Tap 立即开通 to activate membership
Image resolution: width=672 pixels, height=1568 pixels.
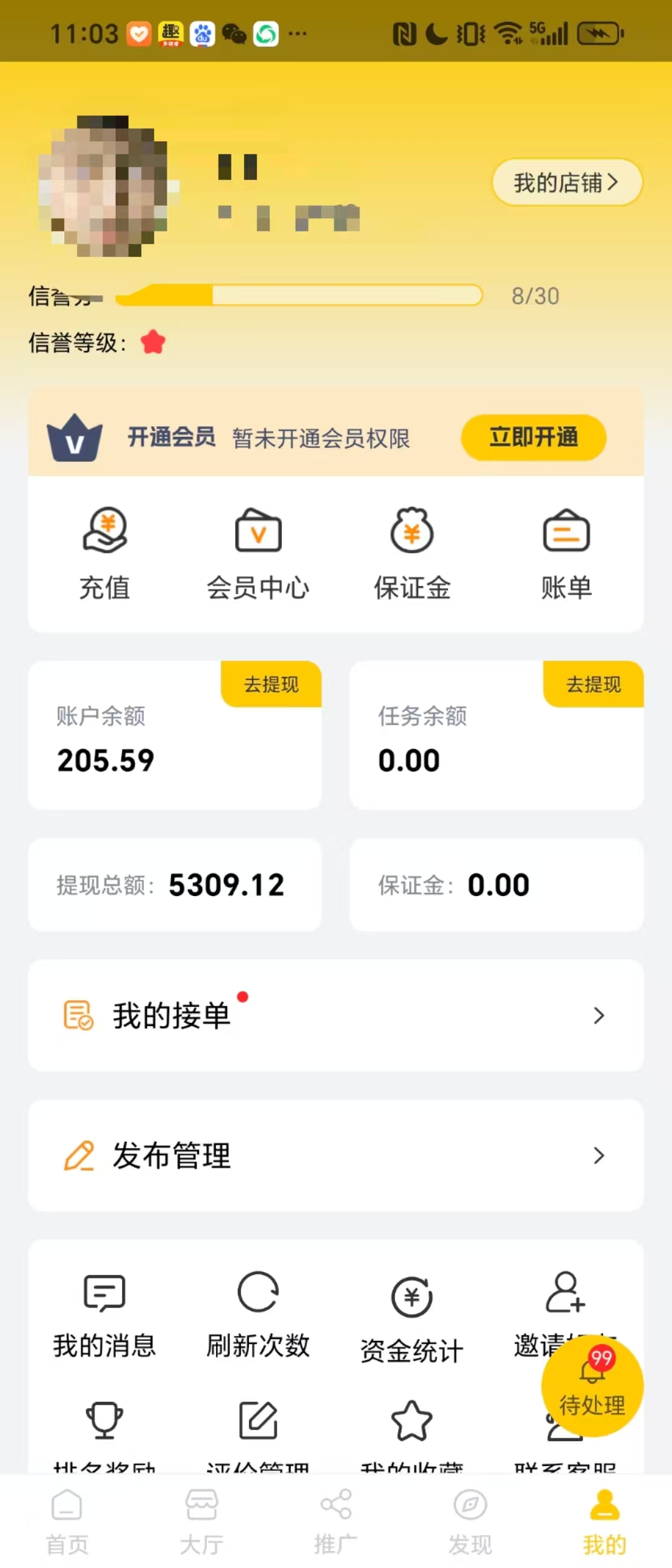point(533,437)
